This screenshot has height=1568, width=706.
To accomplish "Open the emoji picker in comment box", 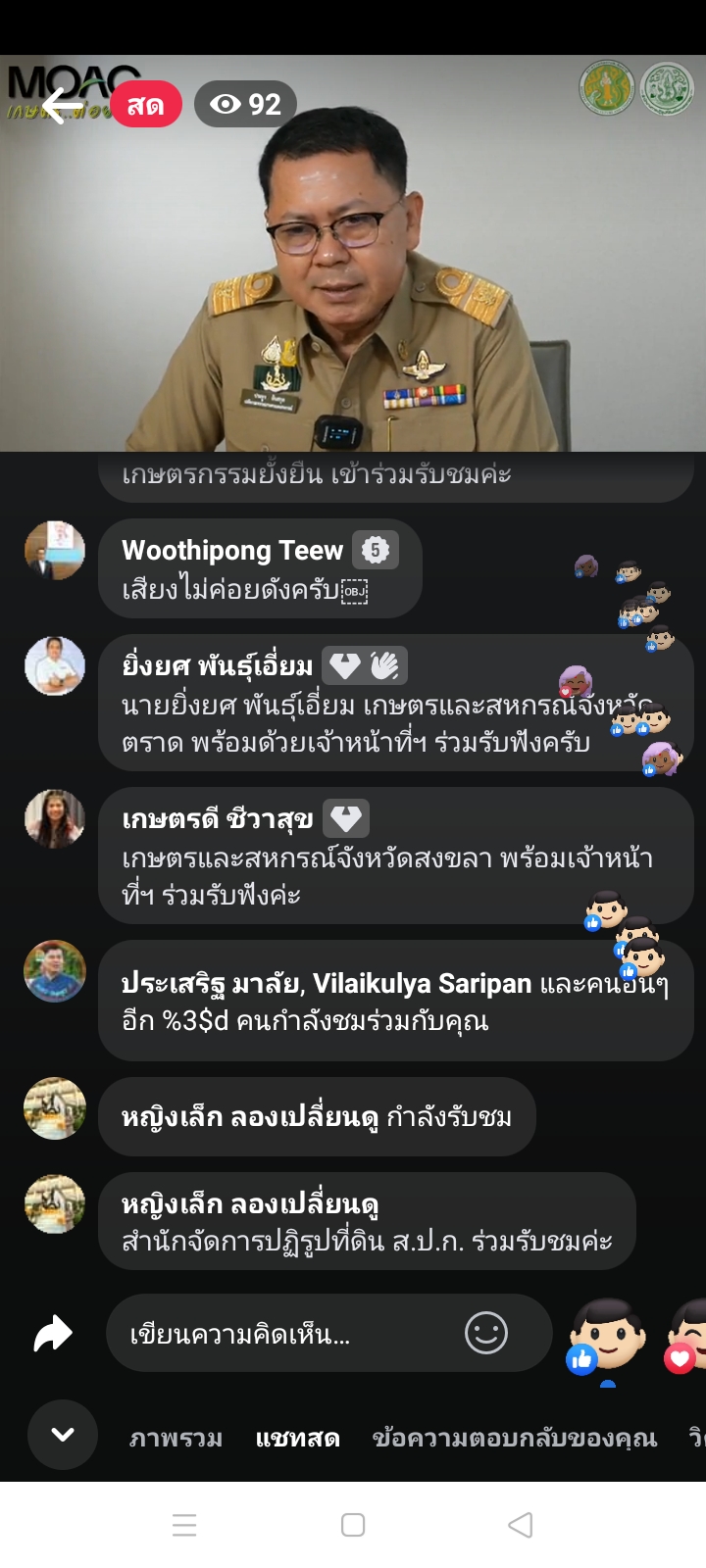I will [486, 1333].
